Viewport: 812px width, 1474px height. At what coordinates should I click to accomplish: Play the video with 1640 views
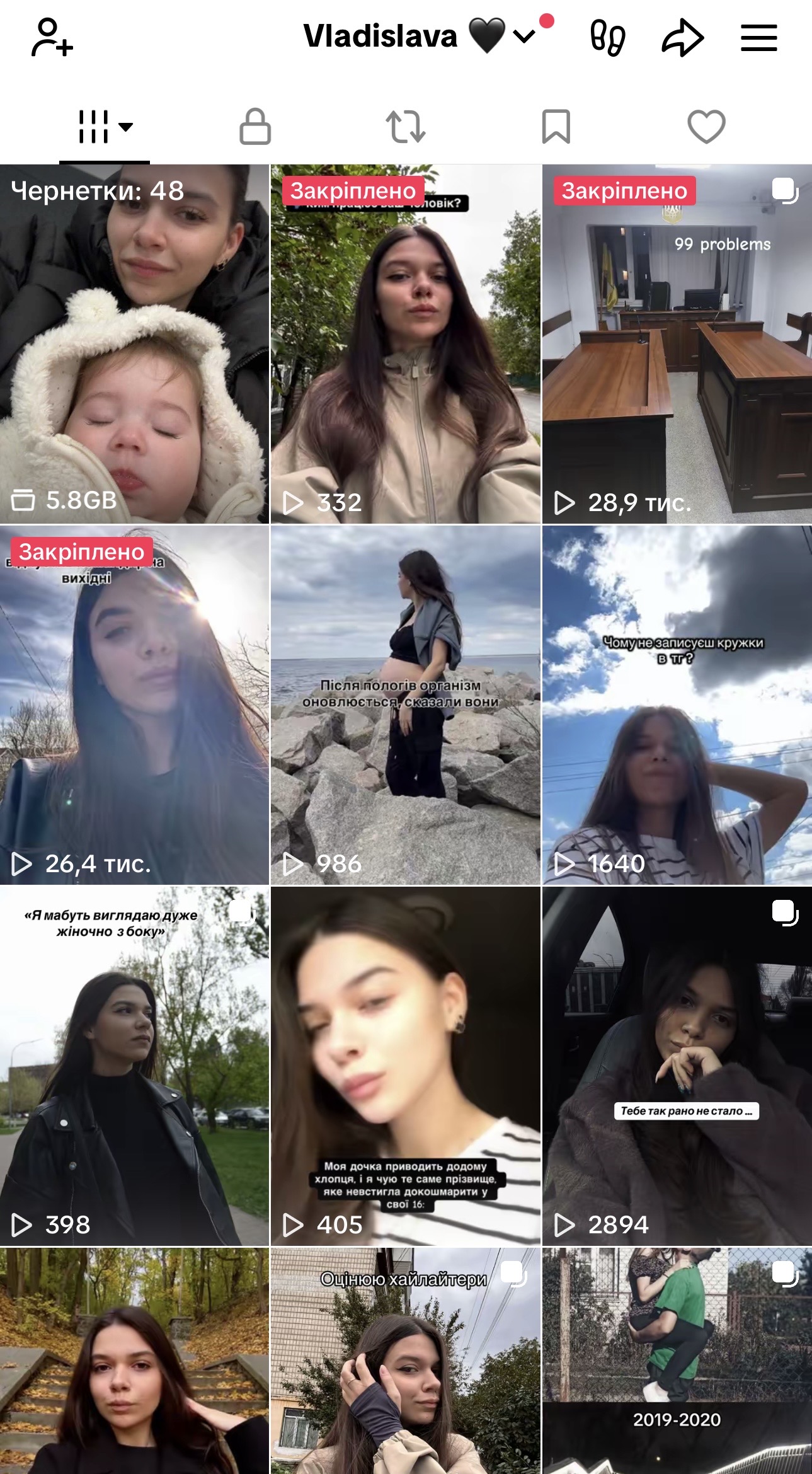(677, 705)
